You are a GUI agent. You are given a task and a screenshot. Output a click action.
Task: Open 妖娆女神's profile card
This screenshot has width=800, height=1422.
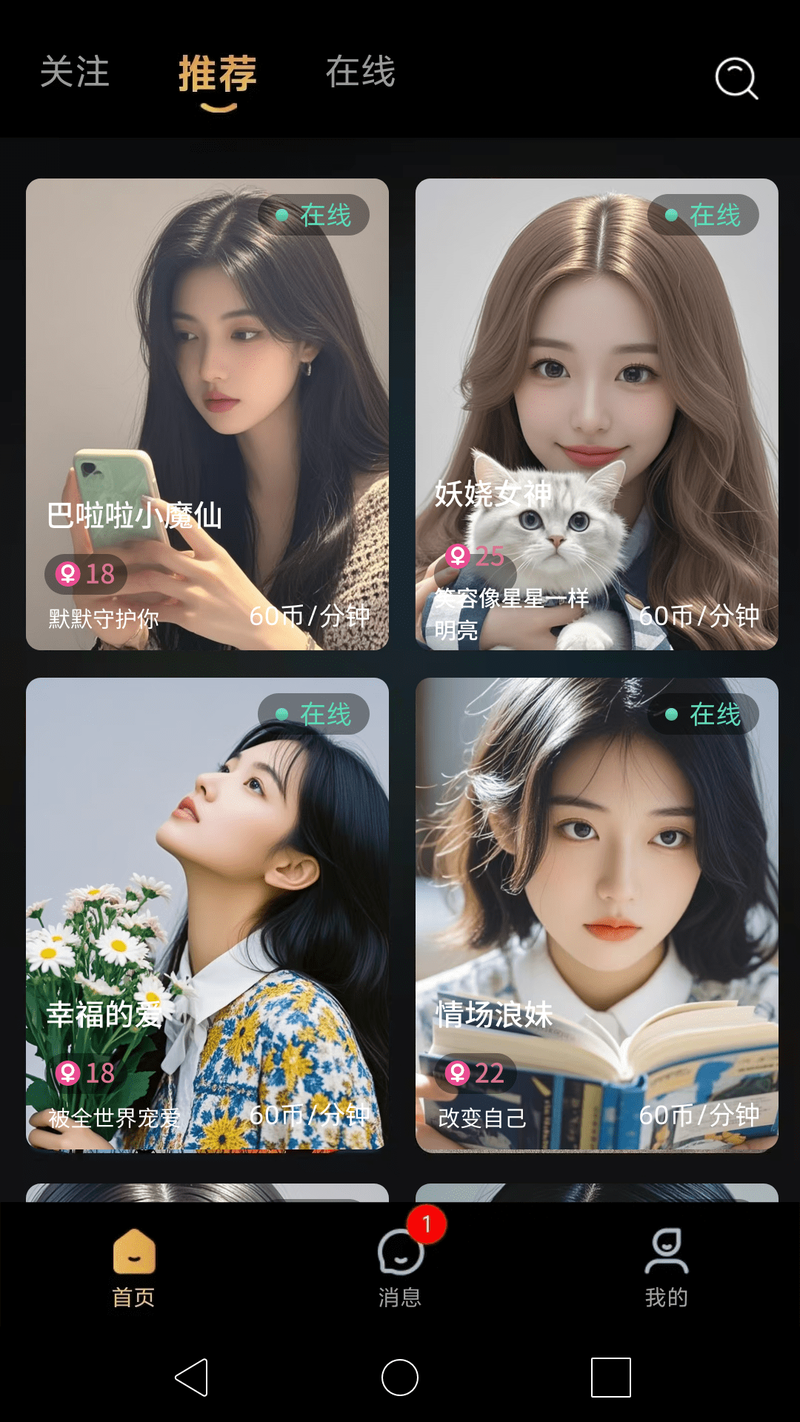[x=597, y=414]
